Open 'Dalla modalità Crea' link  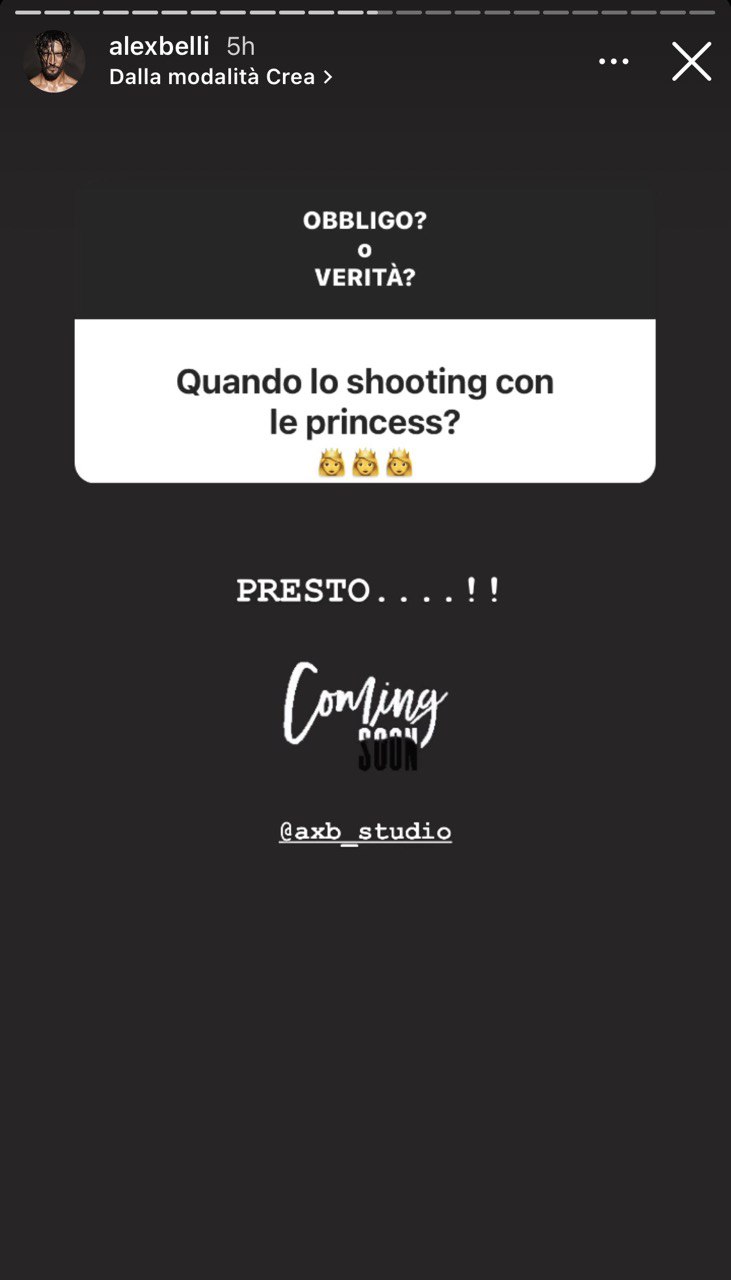pyautogui.click(x=220, y=77)
